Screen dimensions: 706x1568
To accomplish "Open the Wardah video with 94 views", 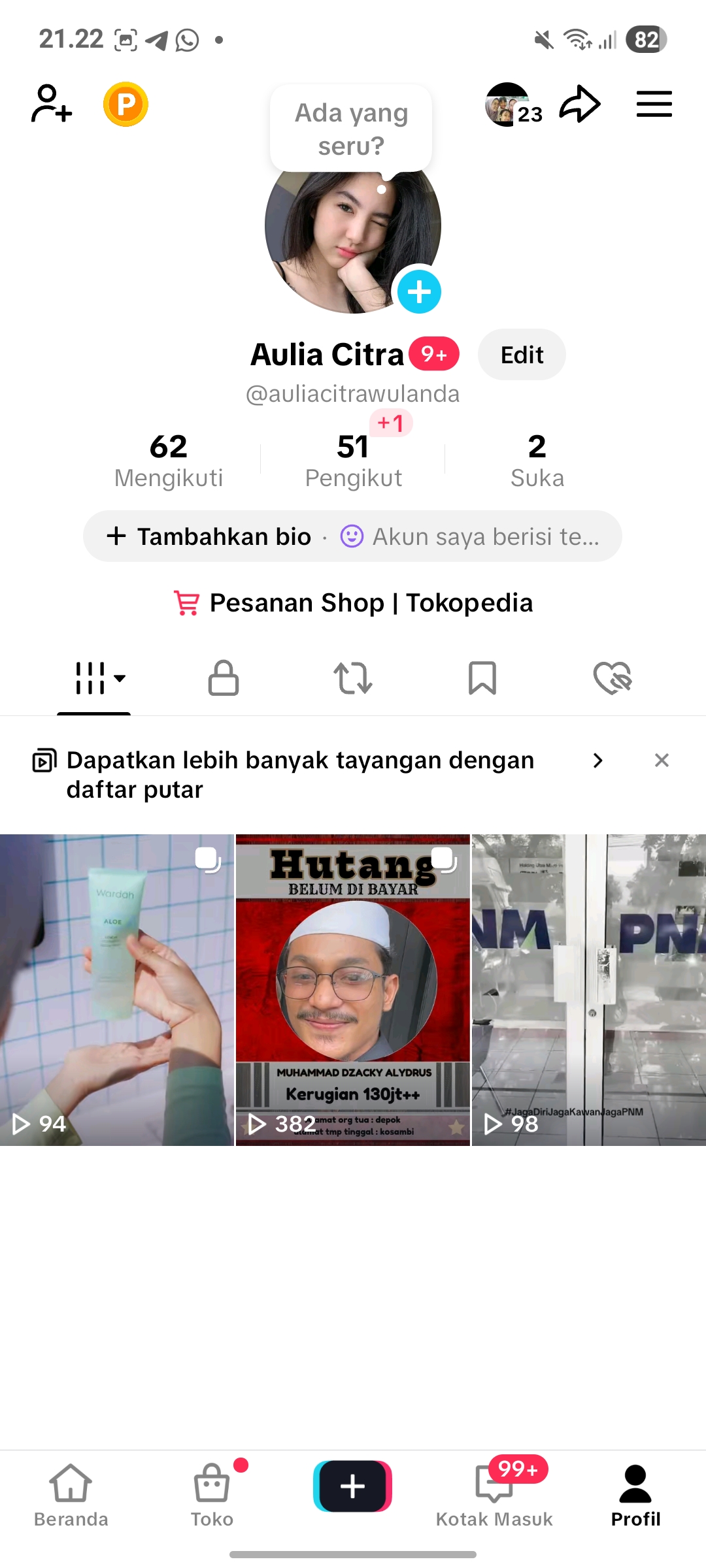I will tap(116, 990).
